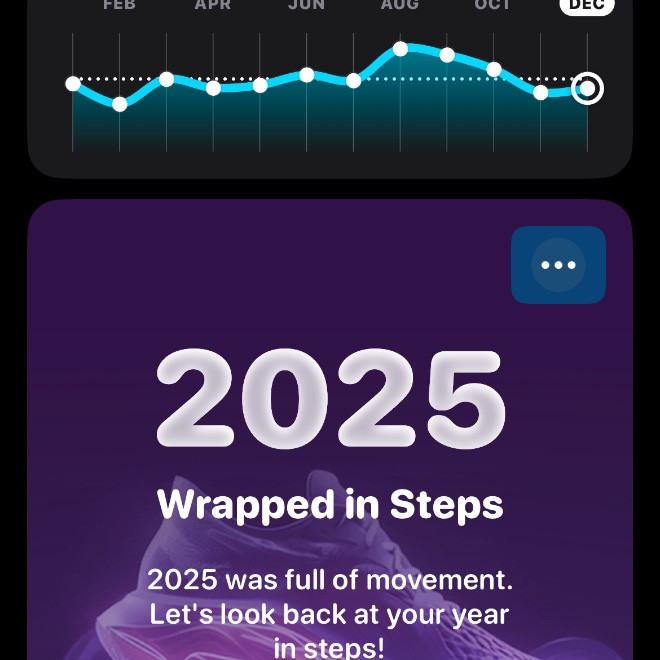Screen dimensions: 660x660
Task: Select the DEC point on the chart
Action: coord(587,89)
